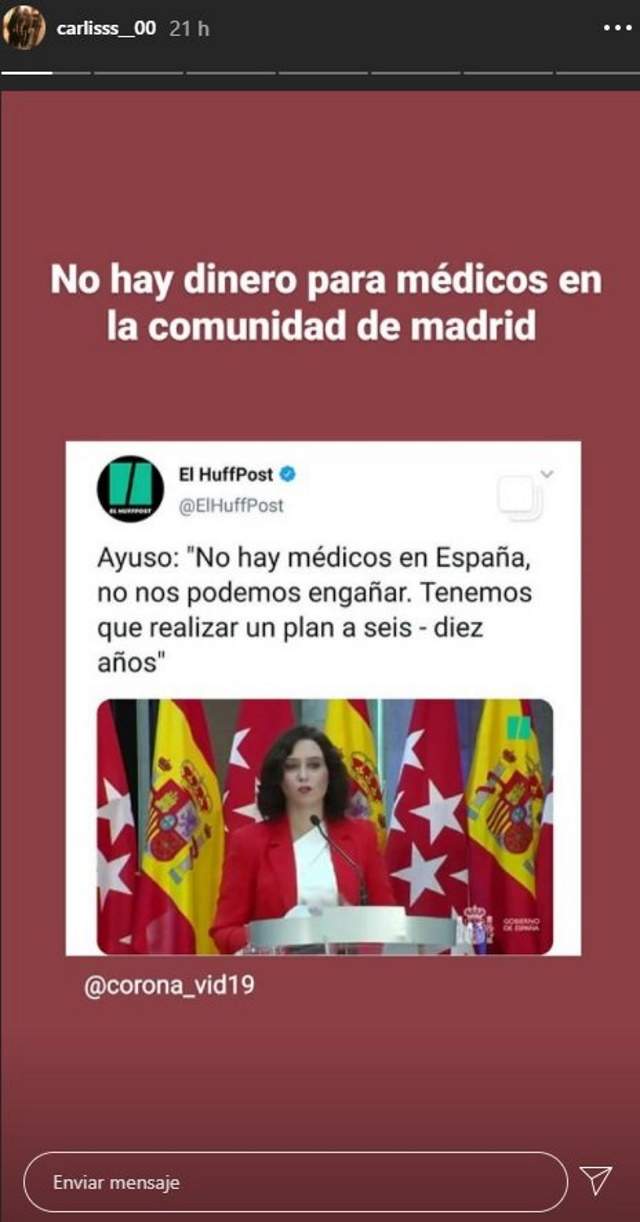
Task: Share this story via the send icon
Action: pyautogui.click(x=596, y=1181)
